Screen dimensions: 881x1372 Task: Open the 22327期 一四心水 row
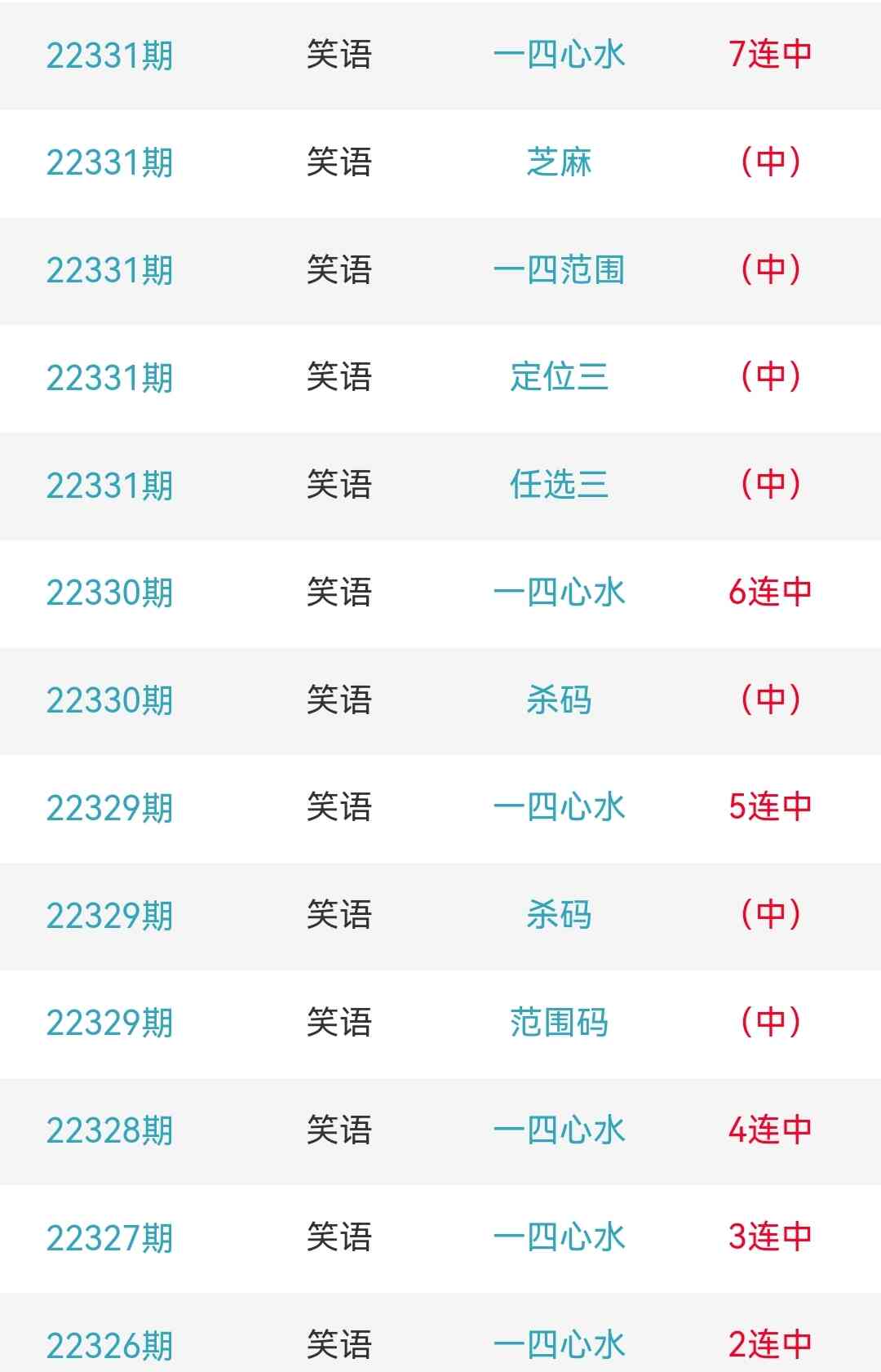tap(559, 1237)
